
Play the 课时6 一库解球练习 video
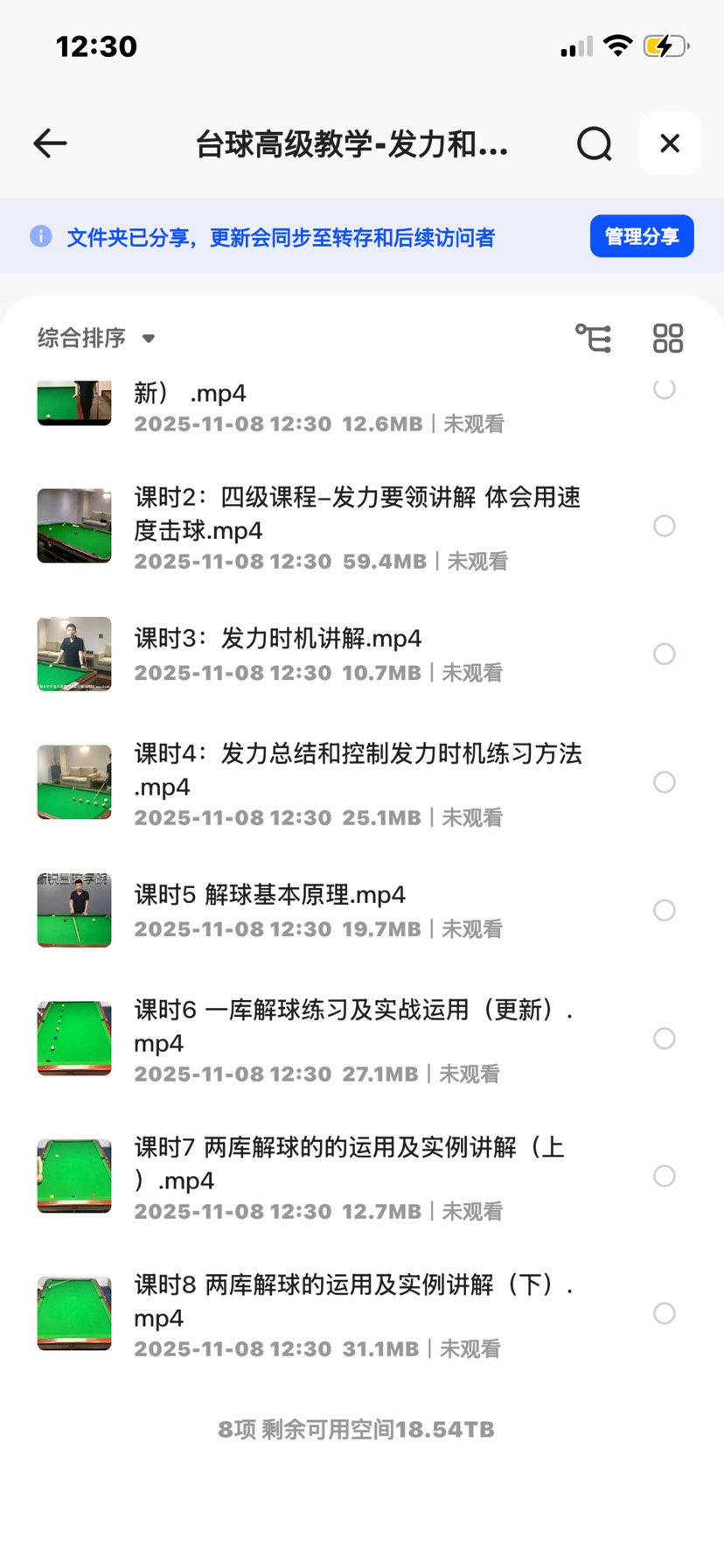pos(353,1025)
